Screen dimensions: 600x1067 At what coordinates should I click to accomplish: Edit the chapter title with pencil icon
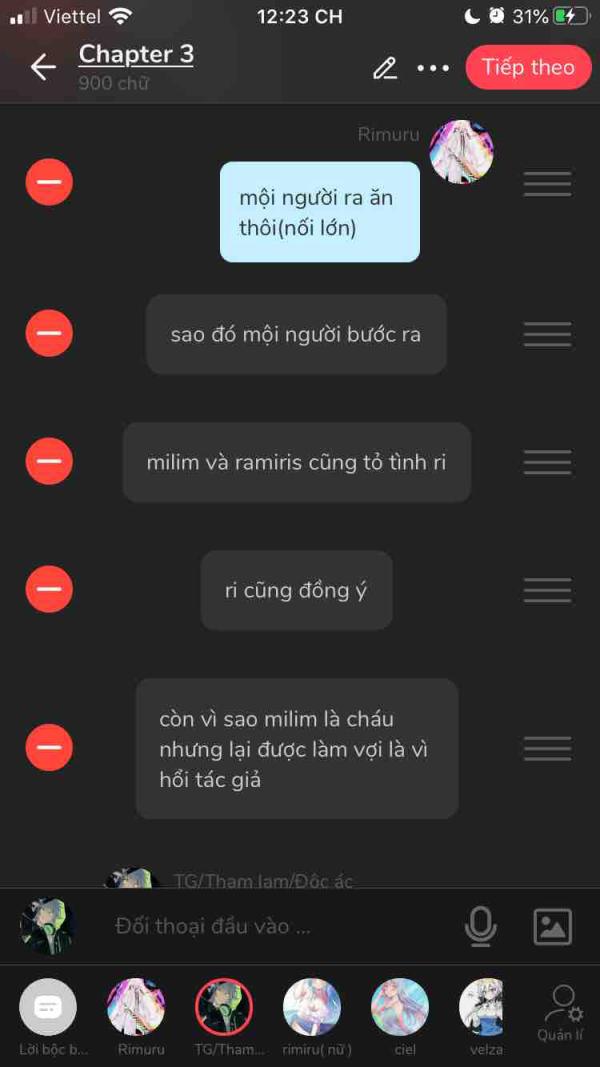click(x=385, y=68)
